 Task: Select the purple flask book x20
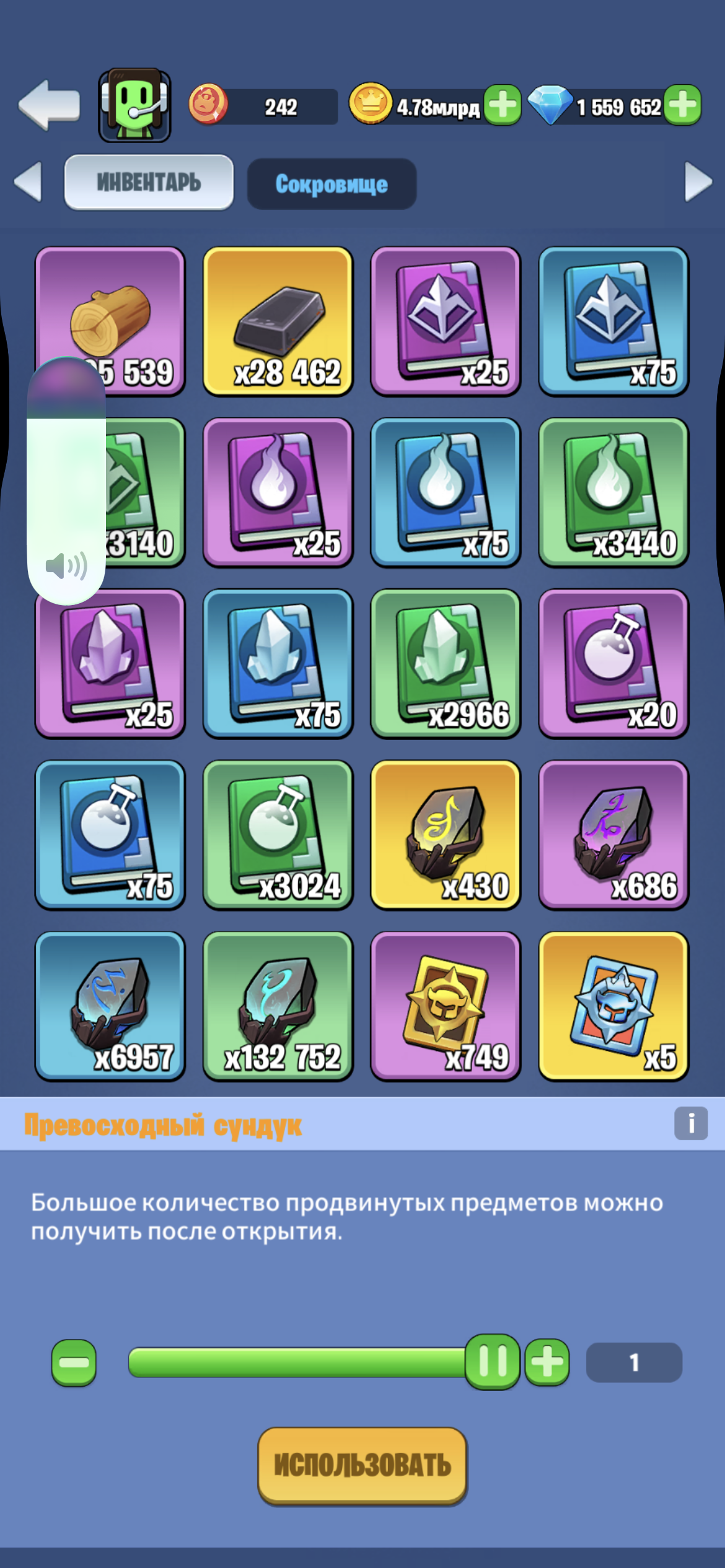pyautogui.click(x=613, y=663)
